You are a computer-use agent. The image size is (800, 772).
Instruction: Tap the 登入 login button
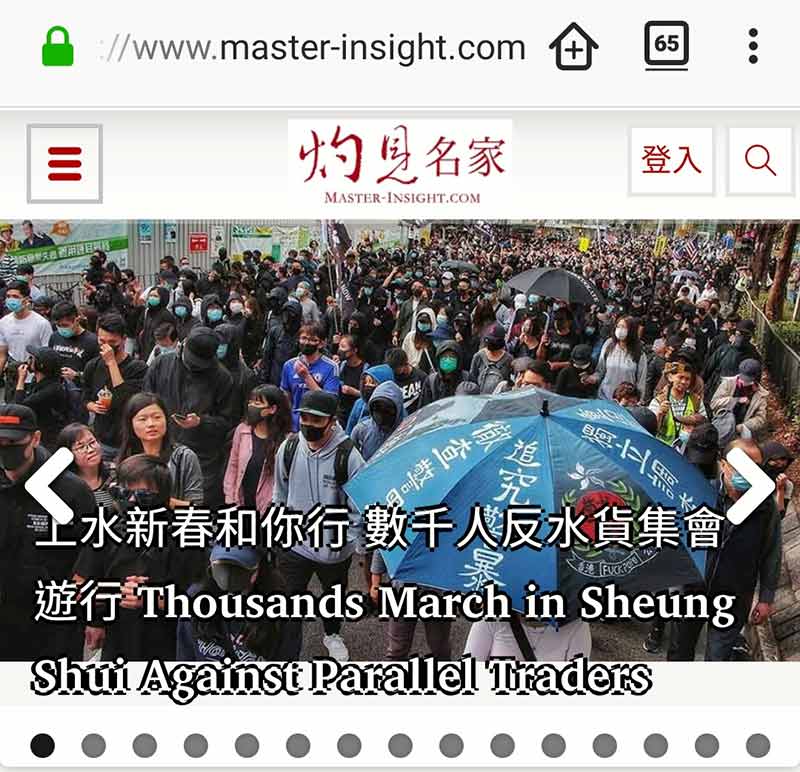tap(671, 160)
